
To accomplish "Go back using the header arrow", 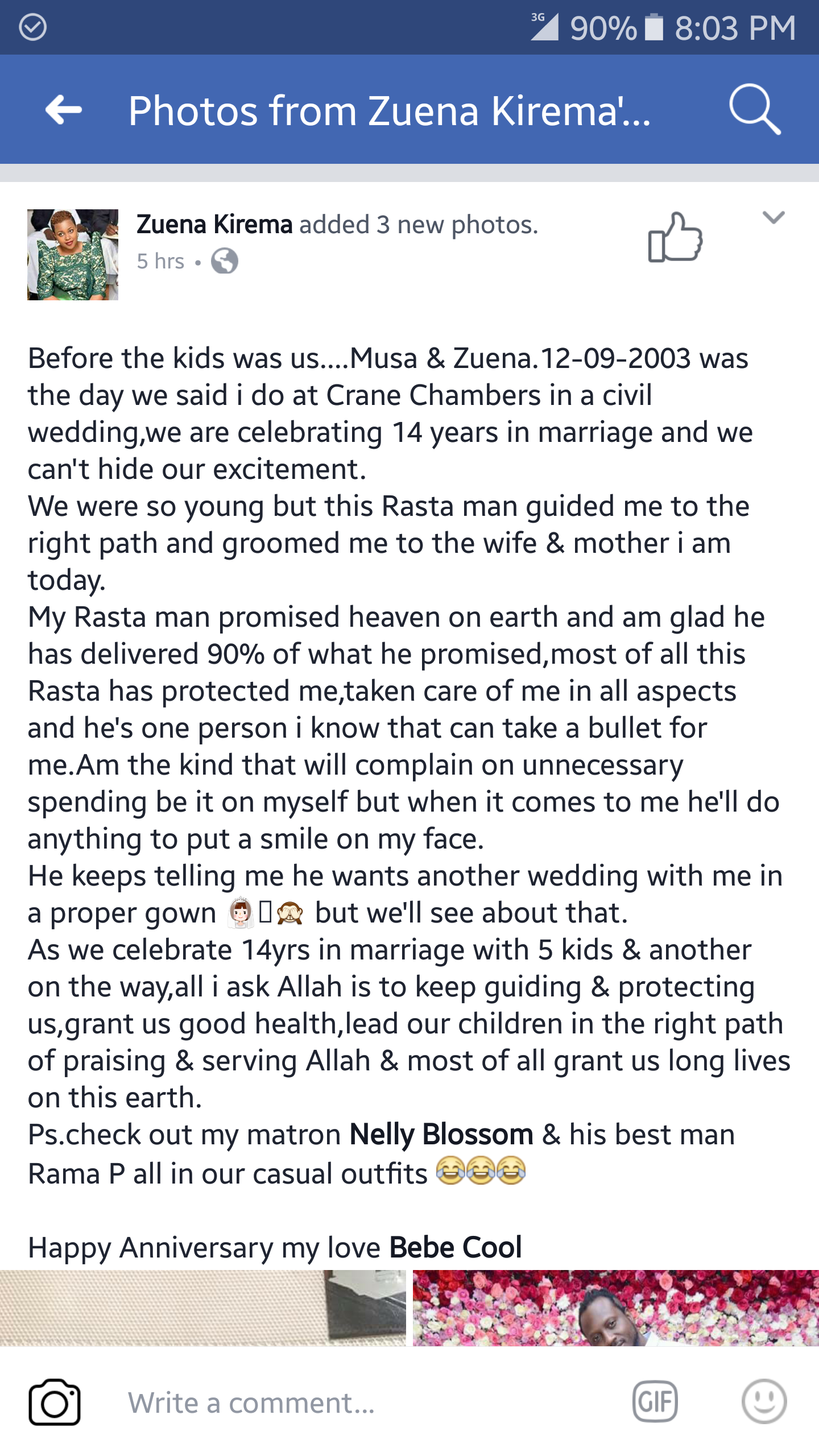I will 64,110.
